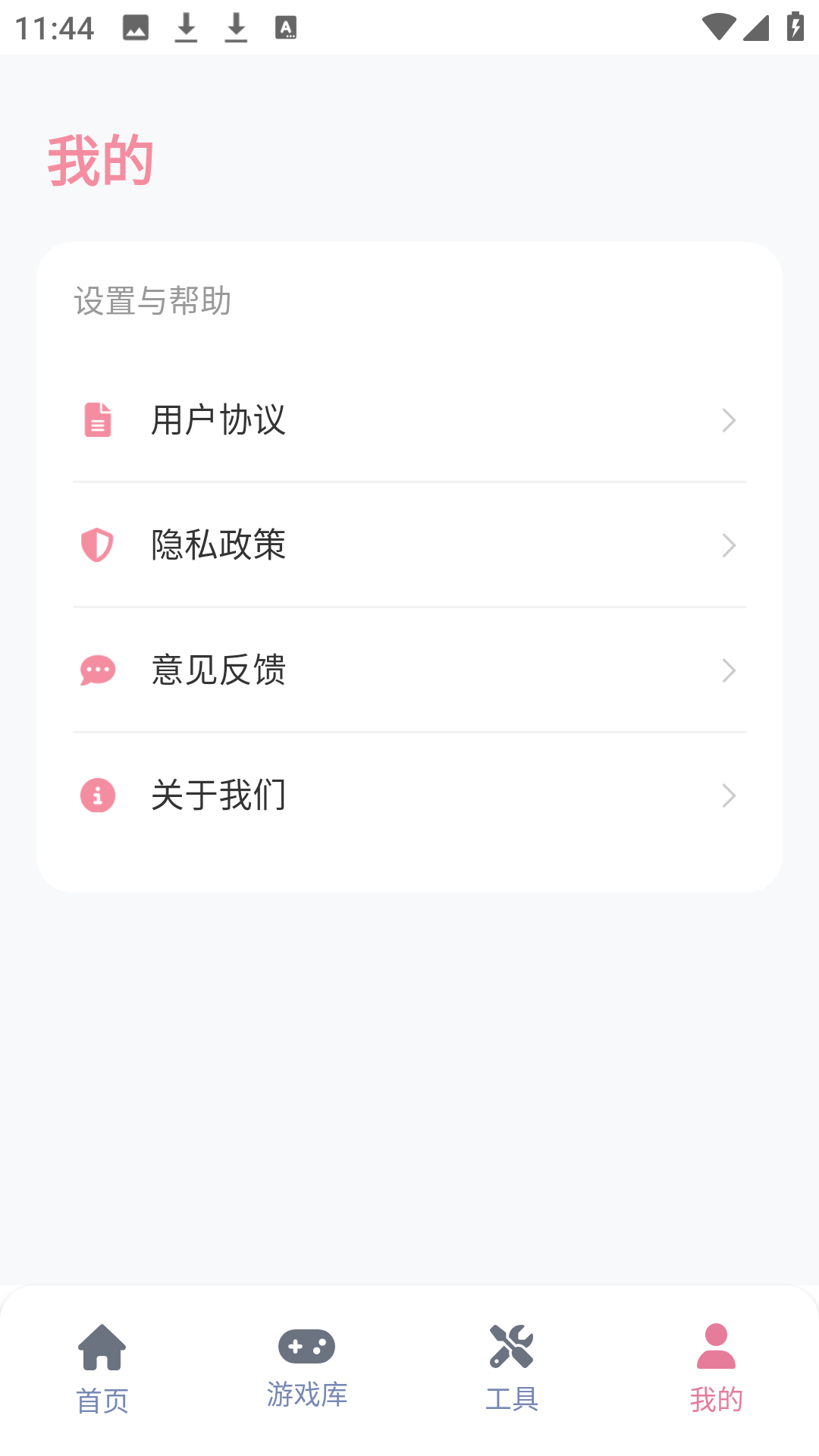819x1456 pixels.
Task: Switch to the 首页 tab
Action: [102, 1373]
